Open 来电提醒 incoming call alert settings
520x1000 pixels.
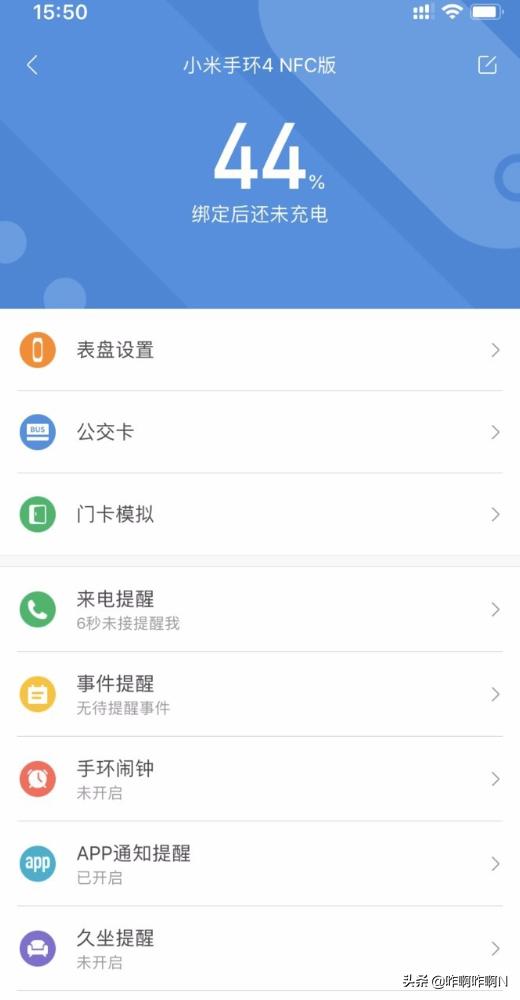click(260, 610)
